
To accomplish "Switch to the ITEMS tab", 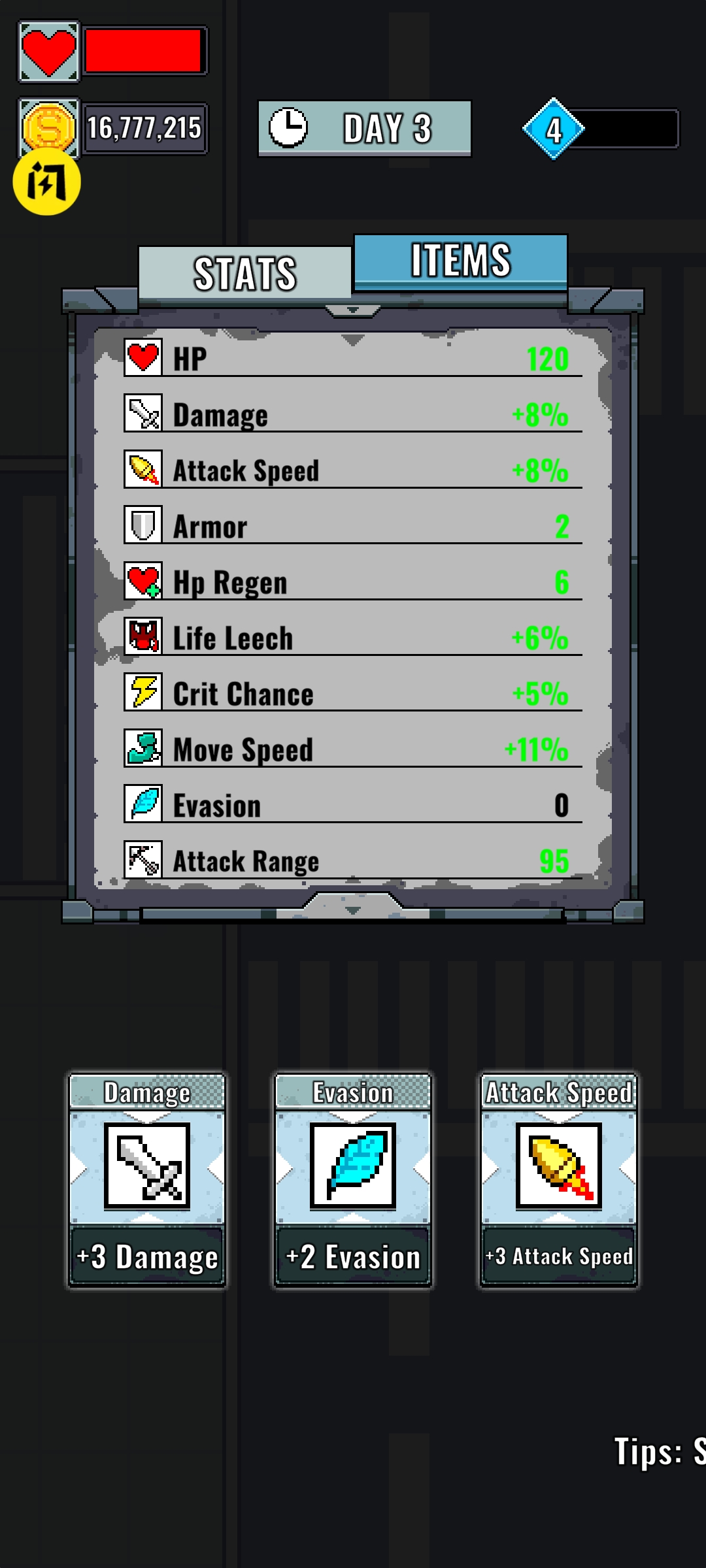I will [460, 261].
